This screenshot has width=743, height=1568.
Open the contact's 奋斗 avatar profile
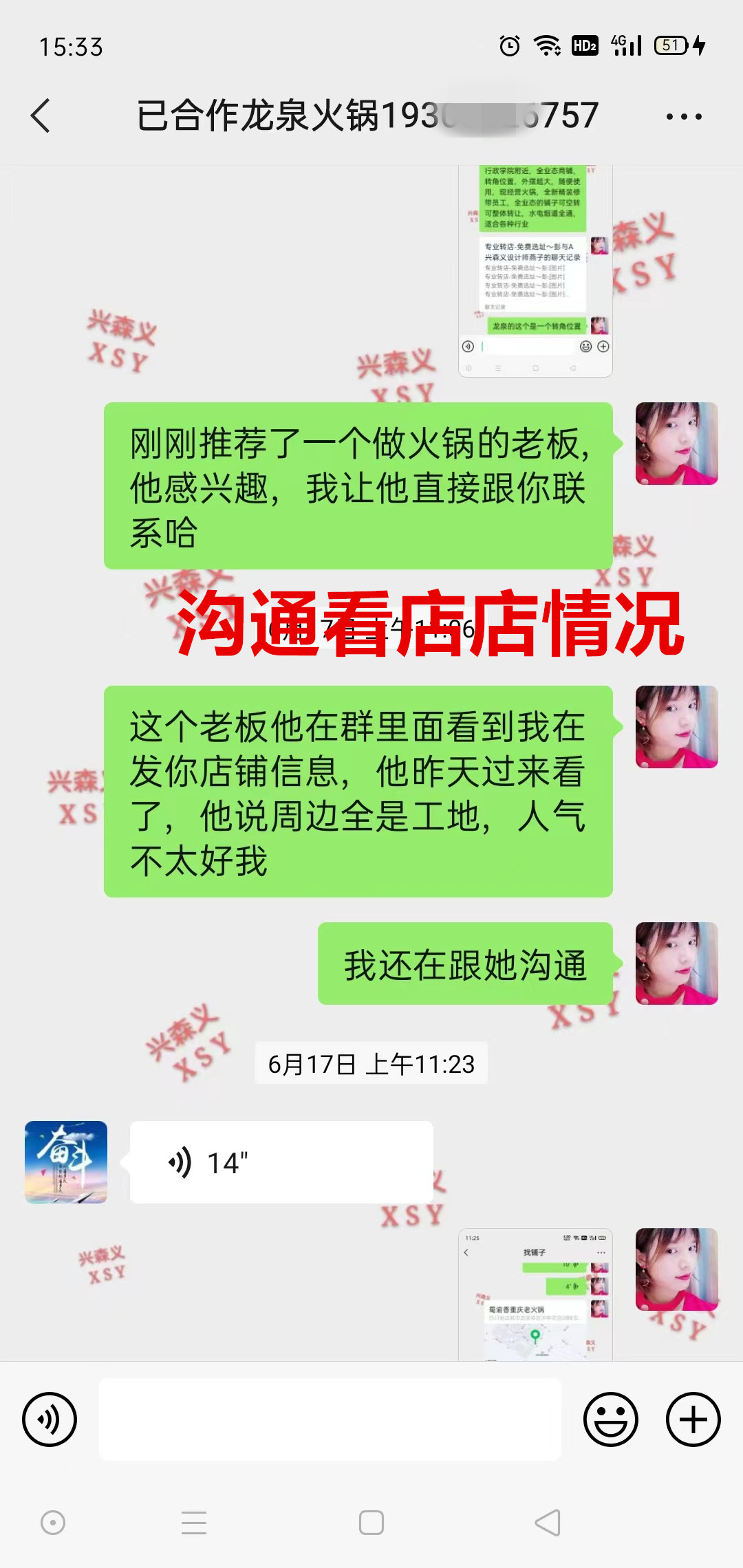pyautogui.click(x=66, y=1162)
